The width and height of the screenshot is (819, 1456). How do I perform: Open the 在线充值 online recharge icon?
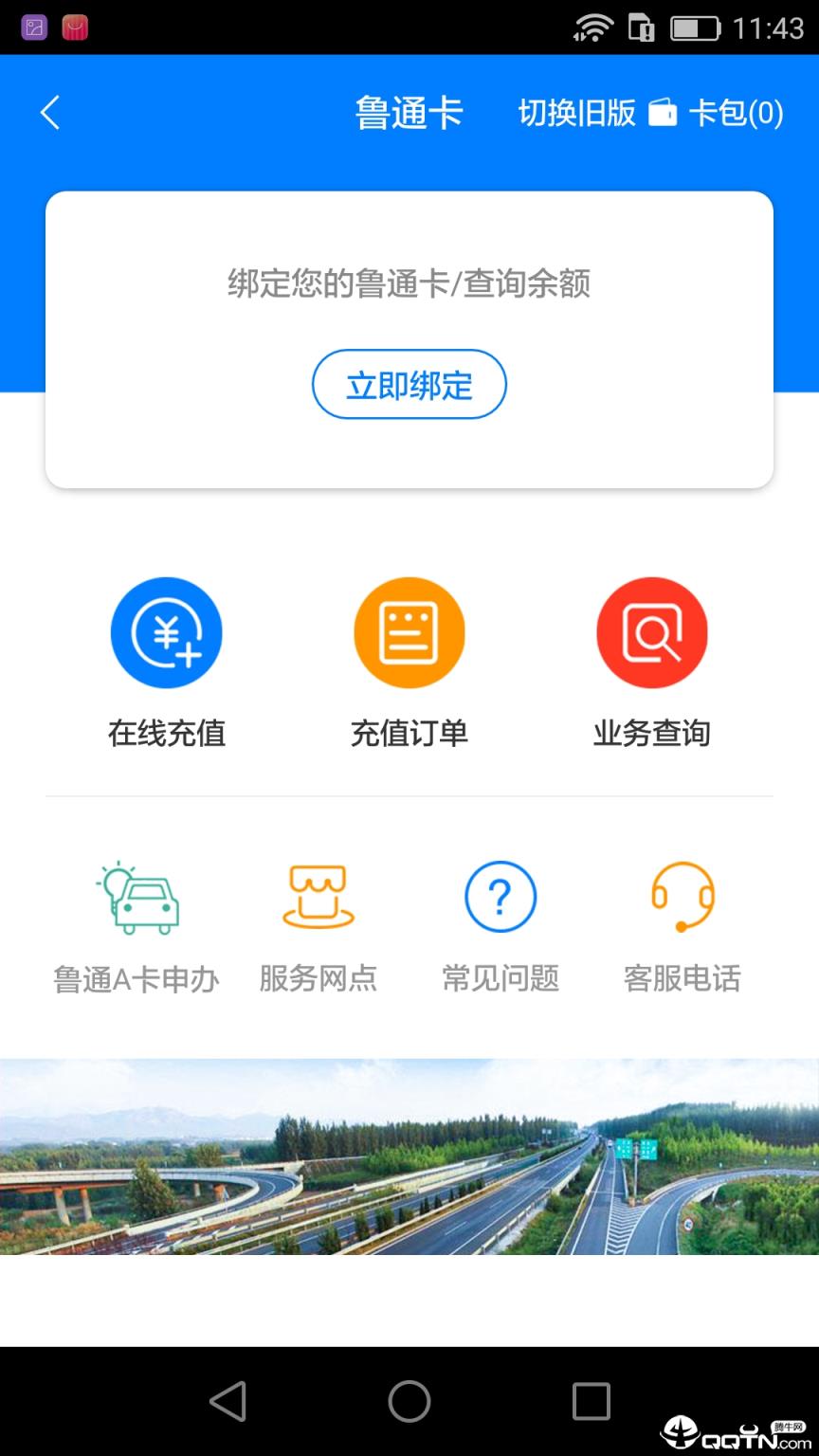pyautogui.click(x=167, y=632)
